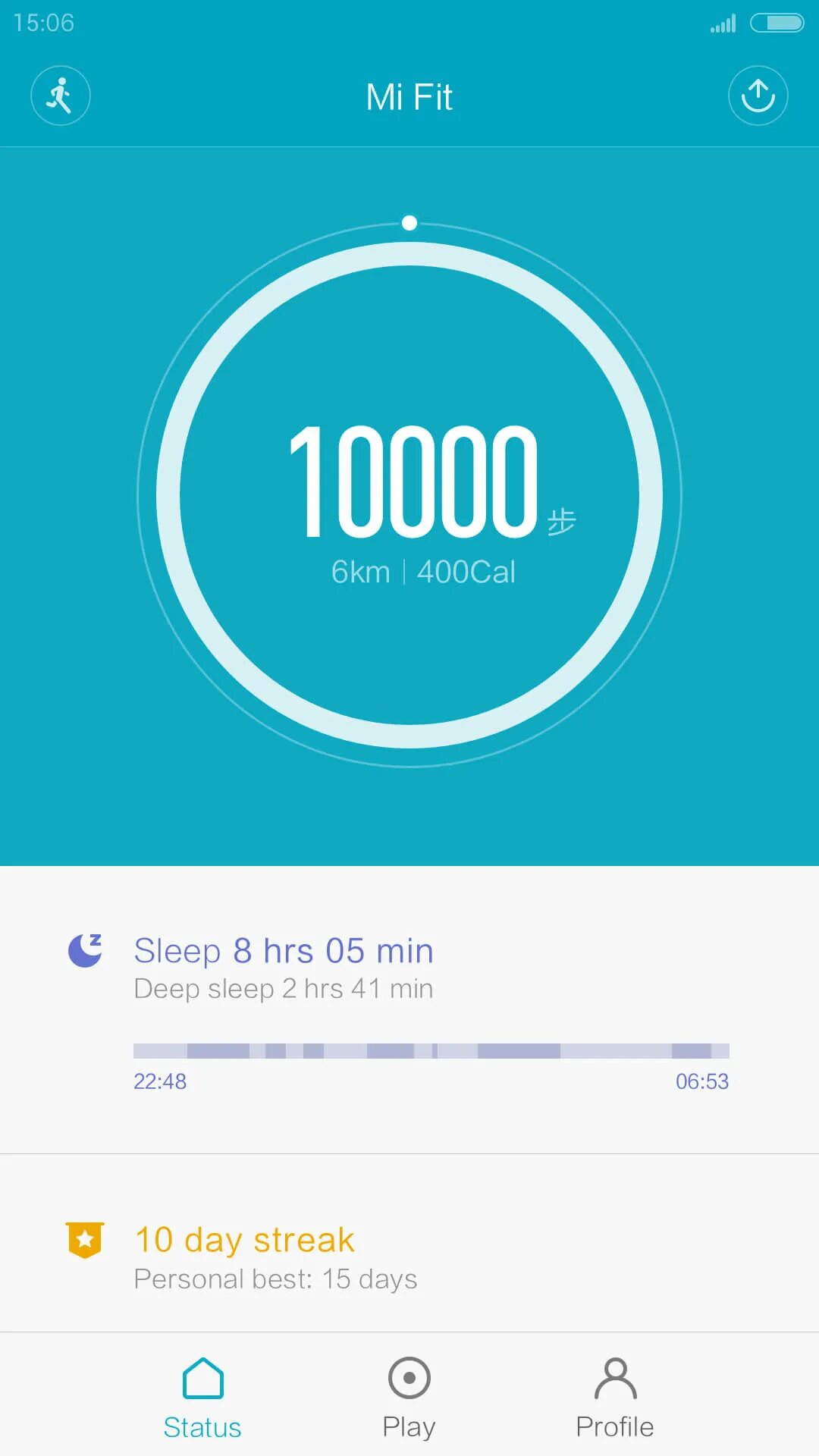This screenshot has height=1456, width=819.
Task: Switch to the Play tab
Action: [409, 1398]
